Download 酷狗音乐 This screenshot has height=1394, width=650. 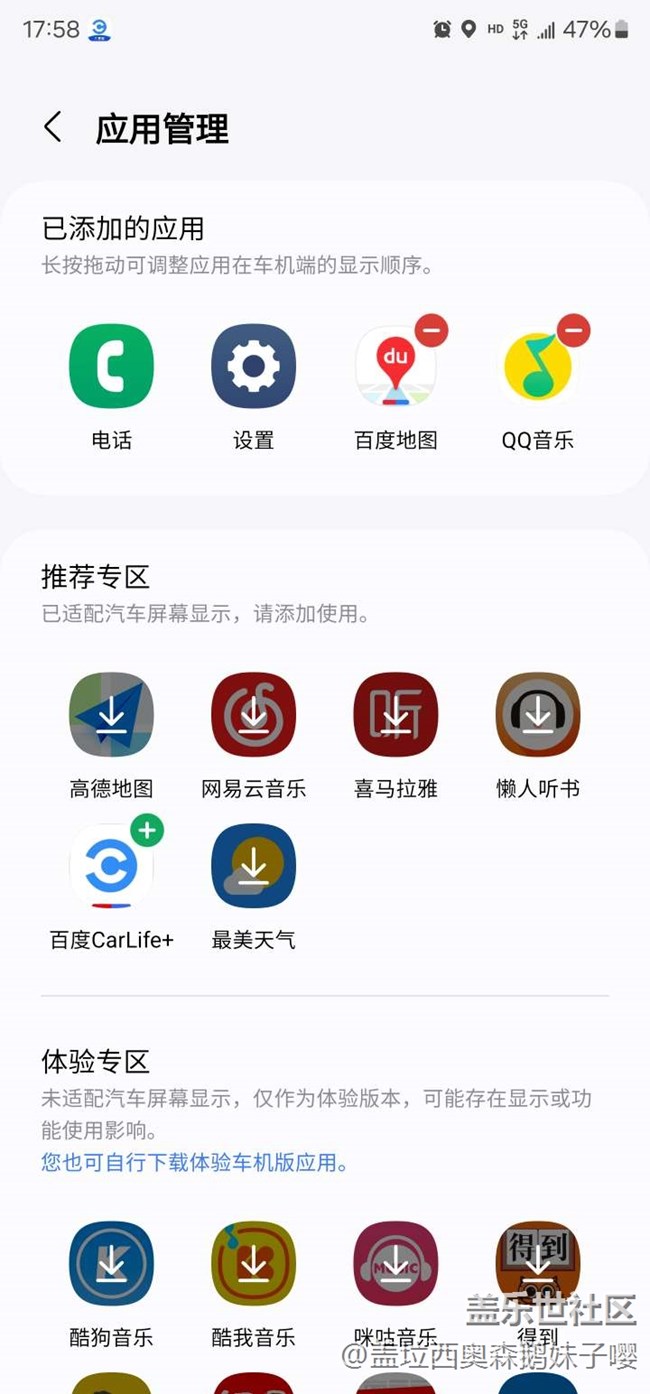[111, 1263]
